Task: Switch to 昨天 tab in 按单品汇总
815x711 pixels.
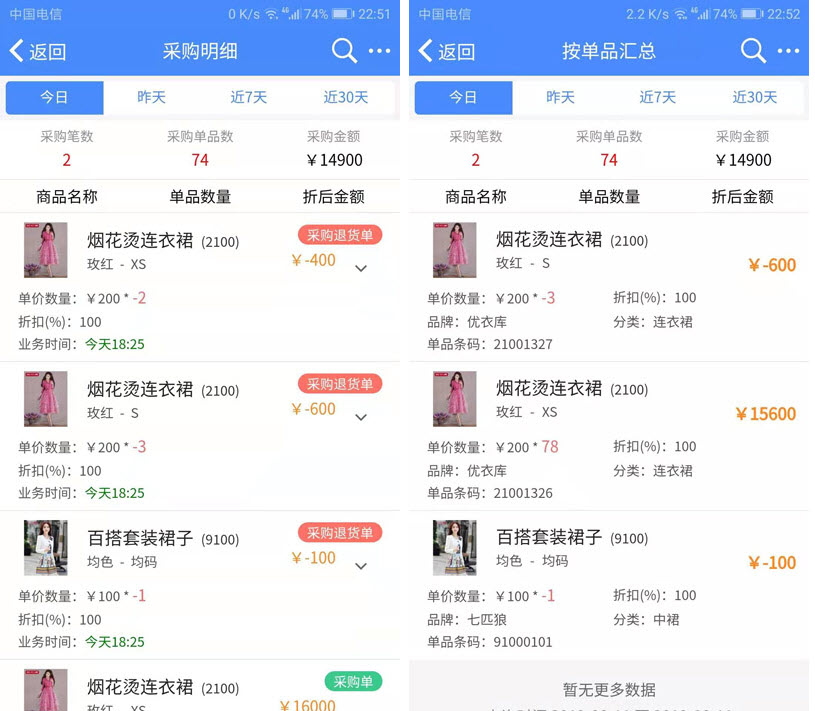Action: tap(560, 98)
